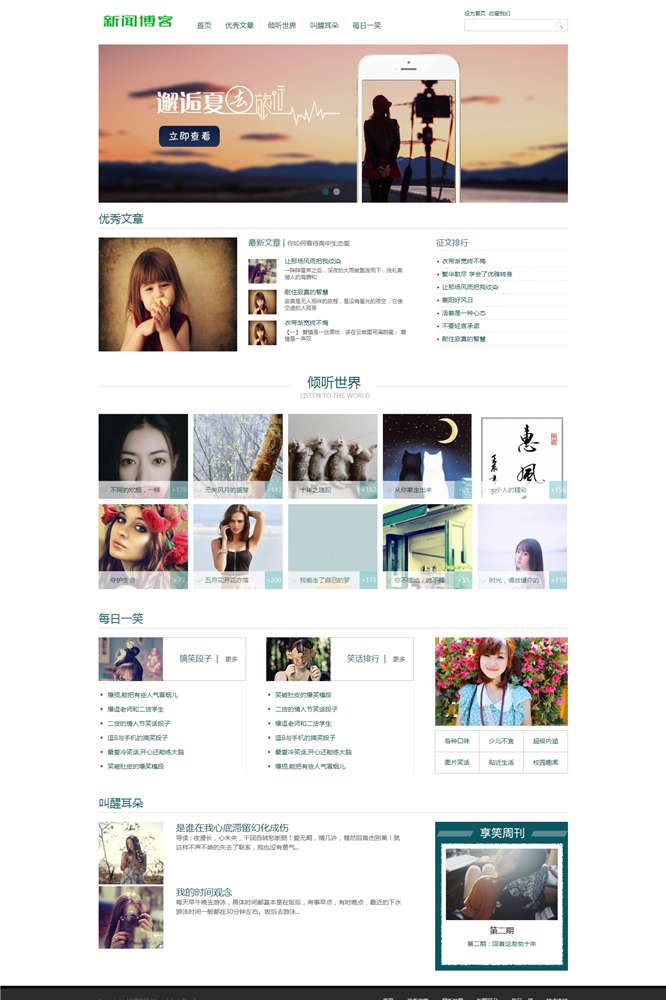Open the 享笑周刊 第二期 issue card
This screenshot has width=666, height=1000.
coord(501,897)
